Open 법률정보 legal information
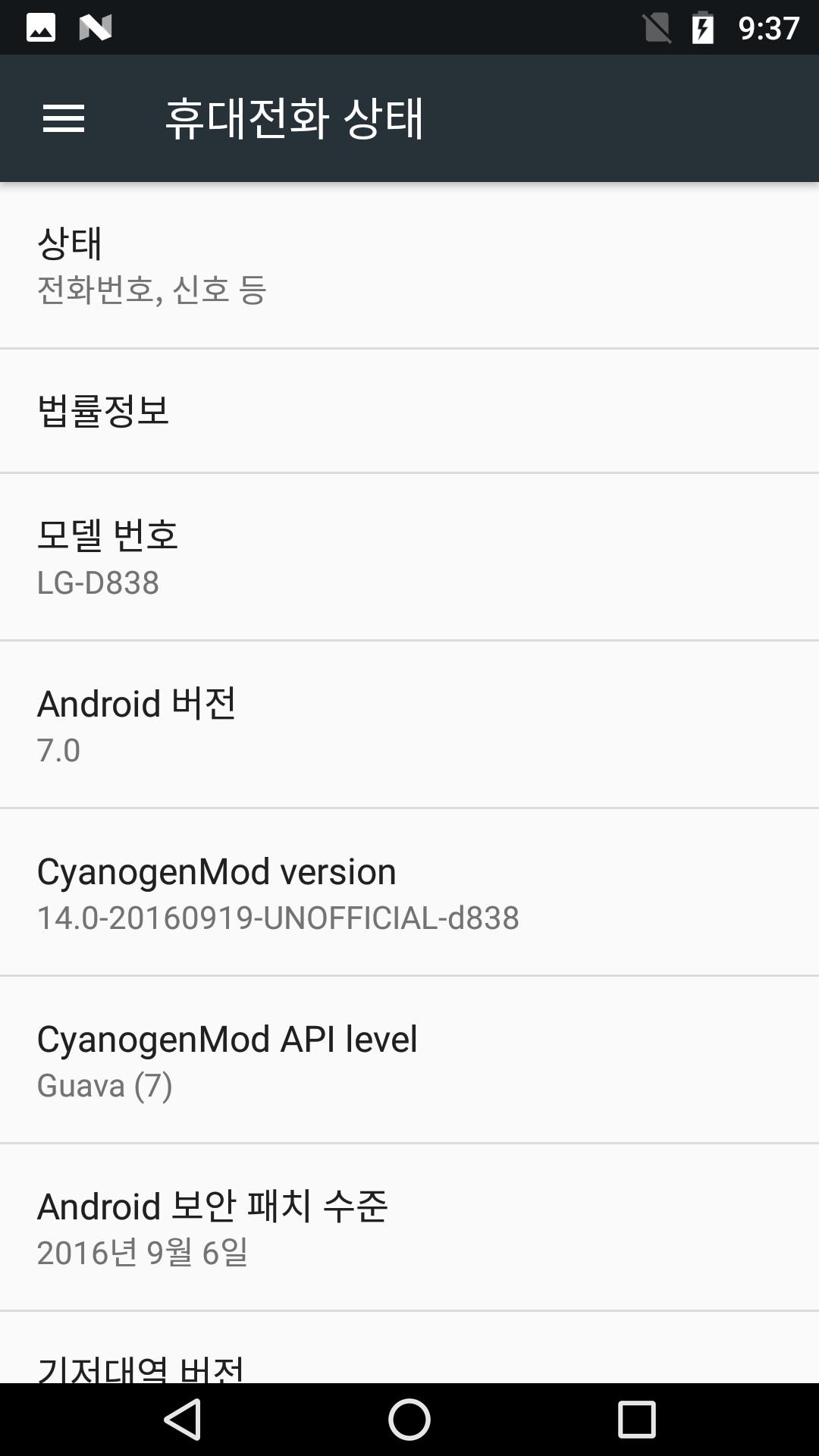819x1456 pixels. pos(409,411)
